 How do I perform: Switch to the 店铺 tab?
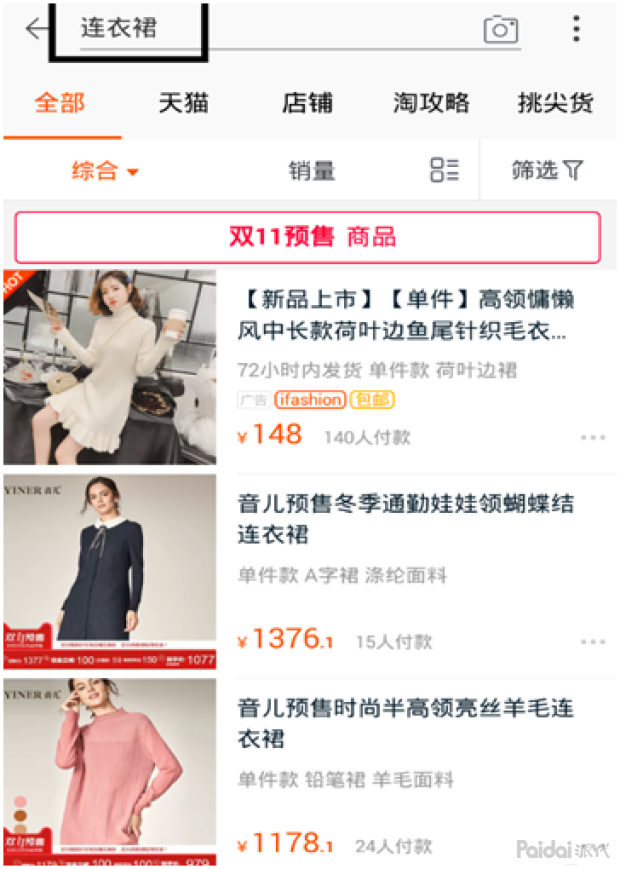tap(307, 103)
